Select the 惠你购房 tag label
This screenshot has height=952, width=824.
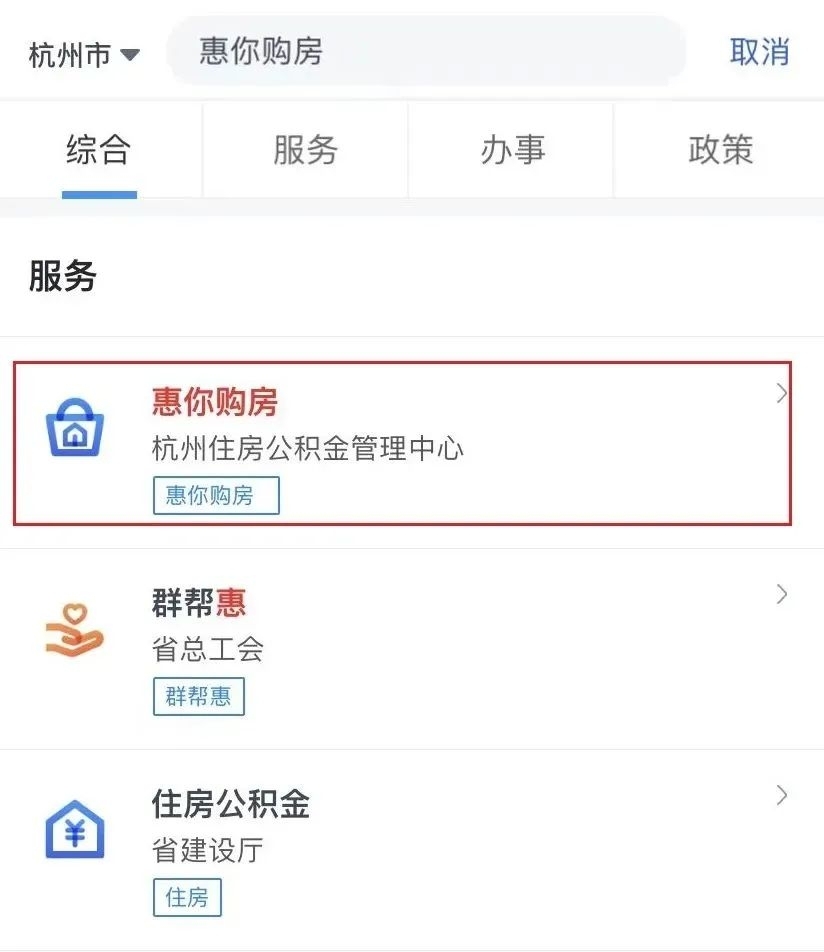(214, 495)
